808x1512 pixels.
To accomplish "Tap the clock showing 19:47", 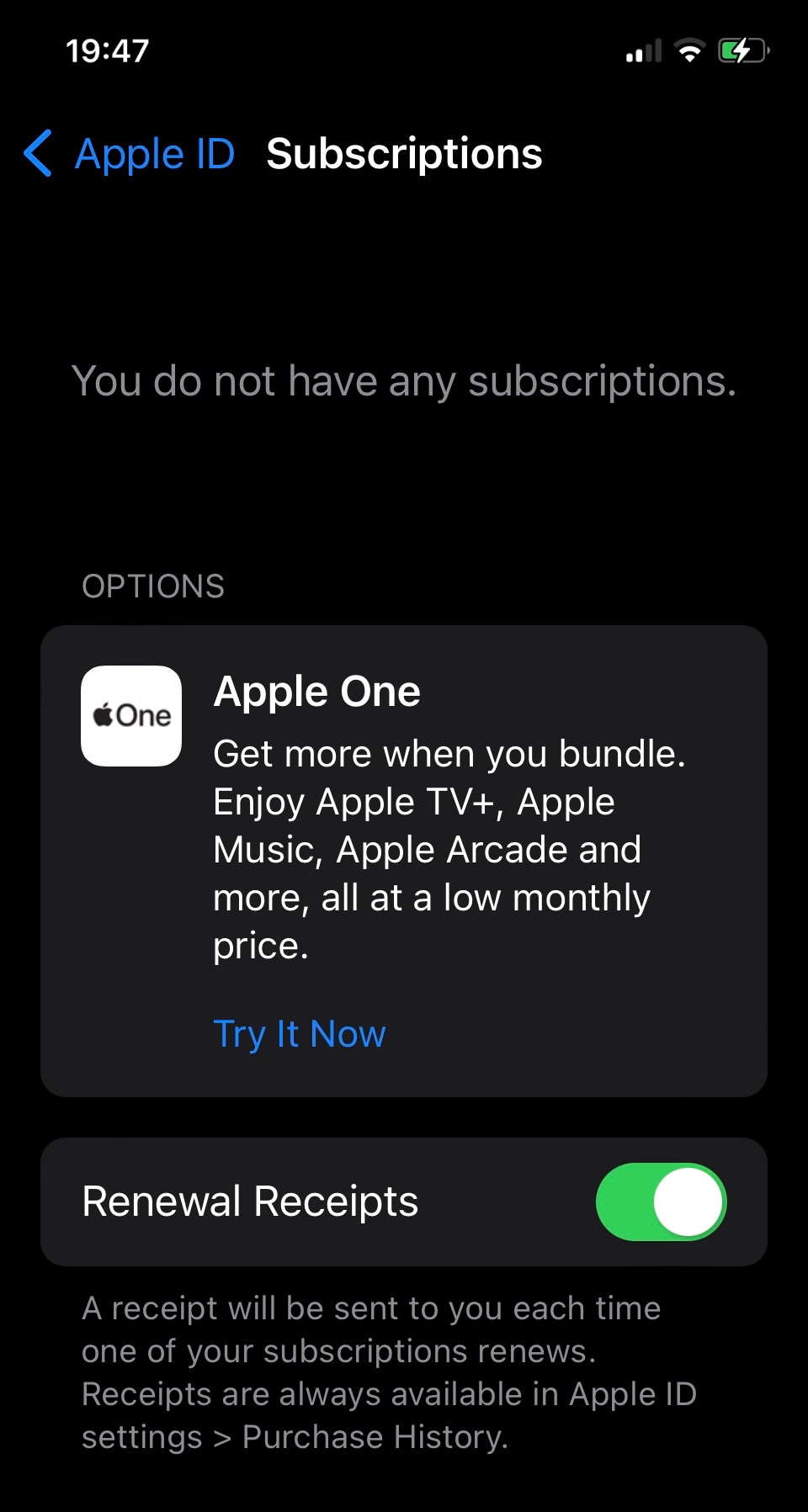I will (108, 50).
